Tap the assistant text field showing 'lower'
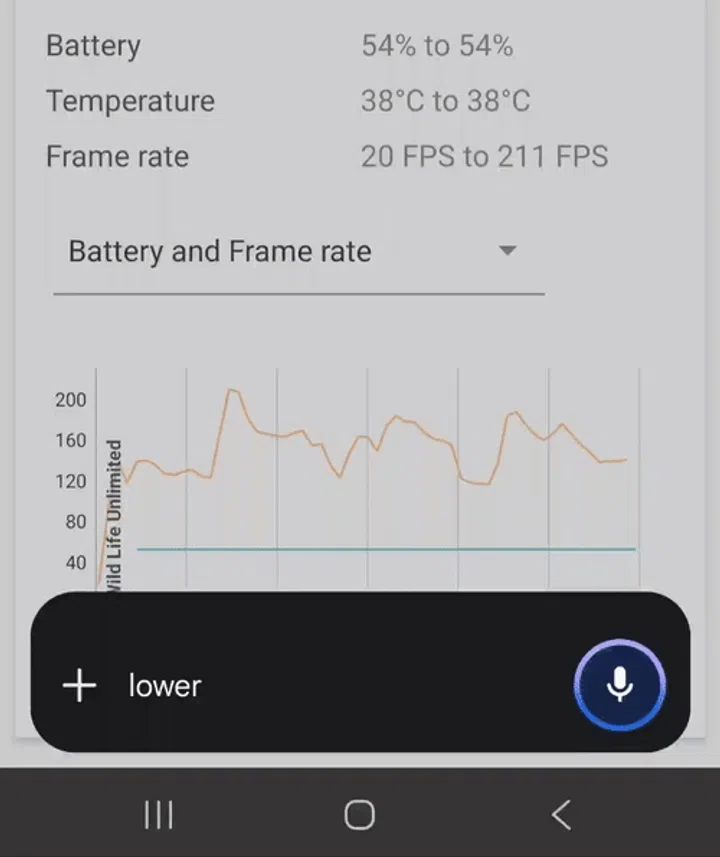720x857 pixels. click(x=340, y=686)
